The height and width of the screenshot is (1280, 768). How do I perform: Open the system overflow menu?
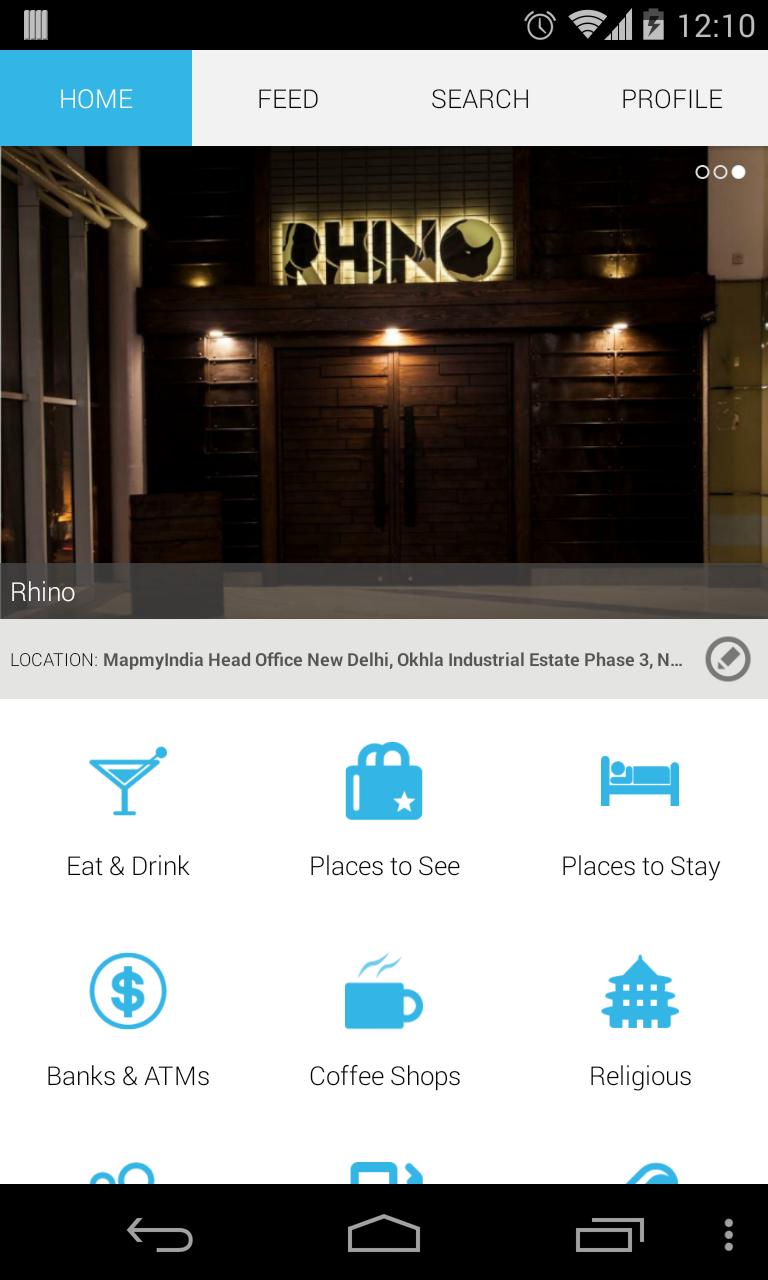point(728,1234)
